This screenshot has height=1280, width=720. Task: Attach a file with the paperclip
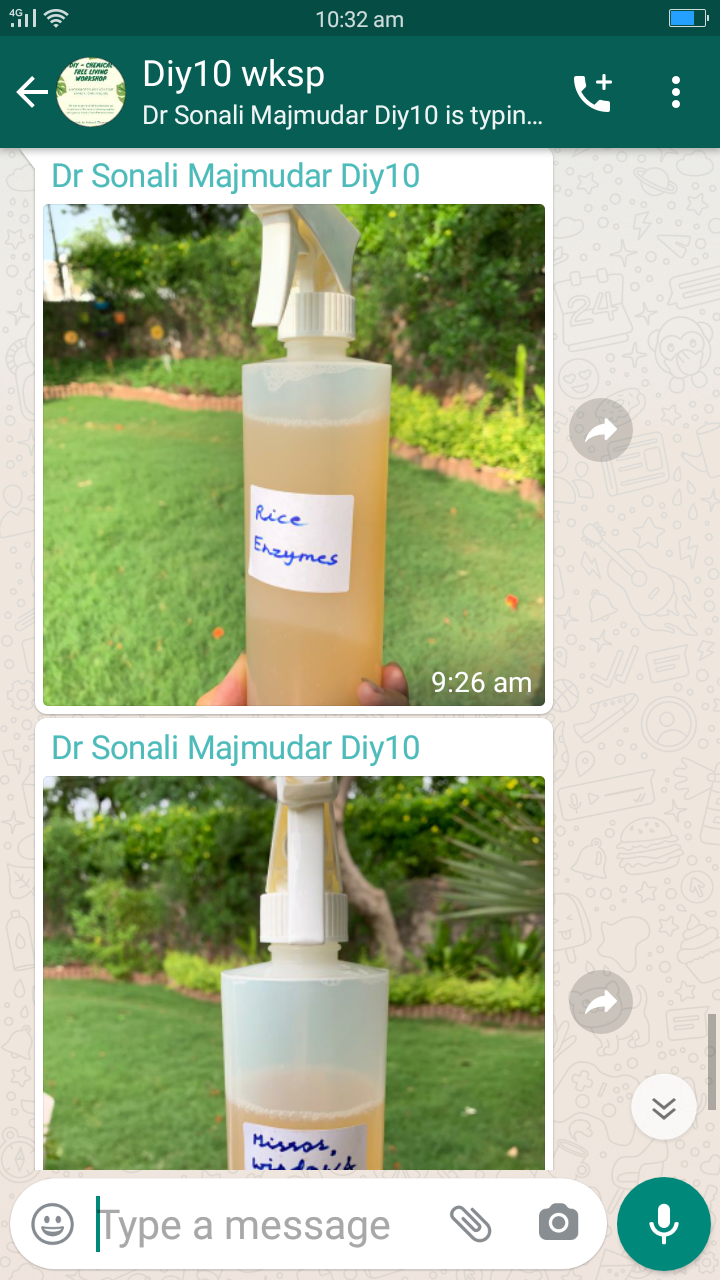[470, 1223]
